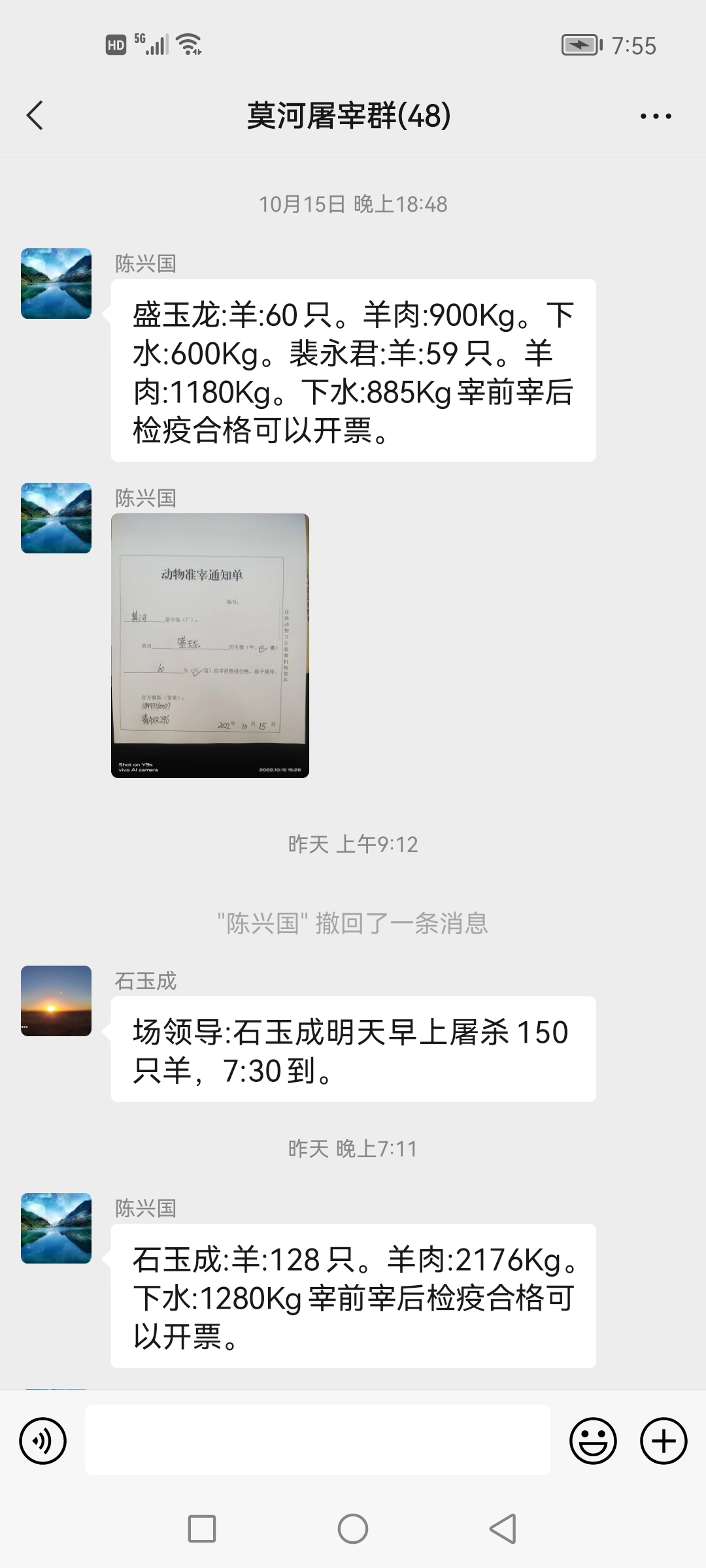Go back from the group chat
The width and height of the screenshot is (706, 1568).
click(x=35, y=116)
